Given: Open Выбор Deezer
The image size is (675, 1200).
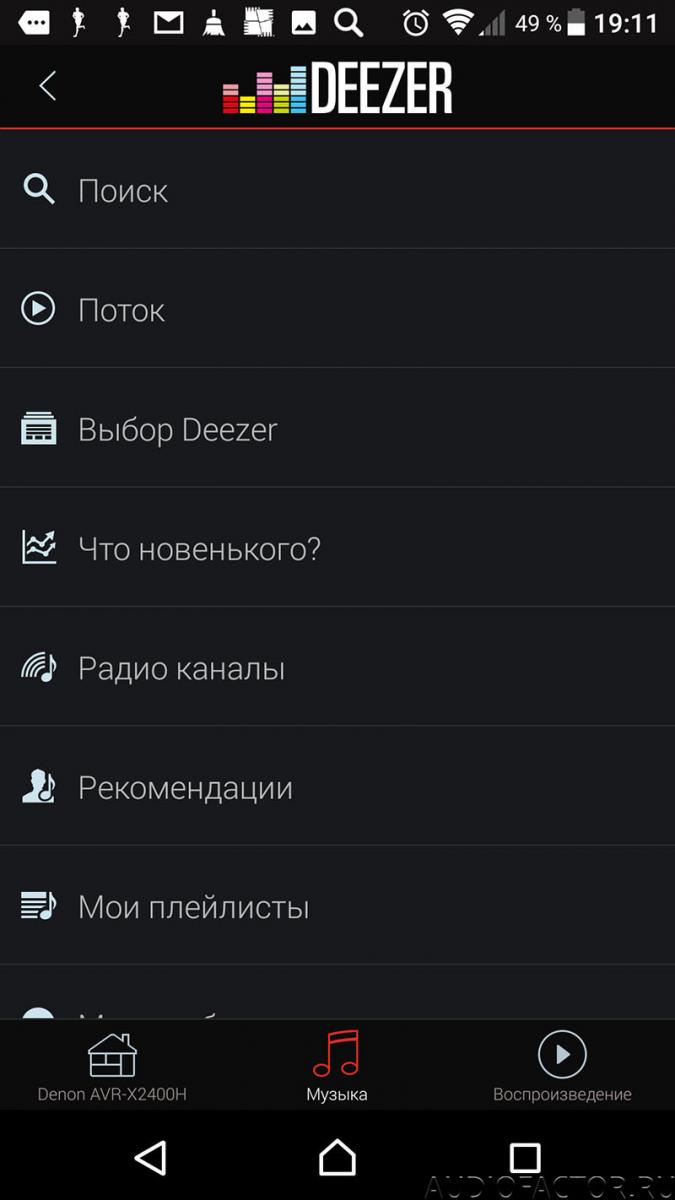Looking at the screenshot, I should pyautogui.click(x=337, y=429).
